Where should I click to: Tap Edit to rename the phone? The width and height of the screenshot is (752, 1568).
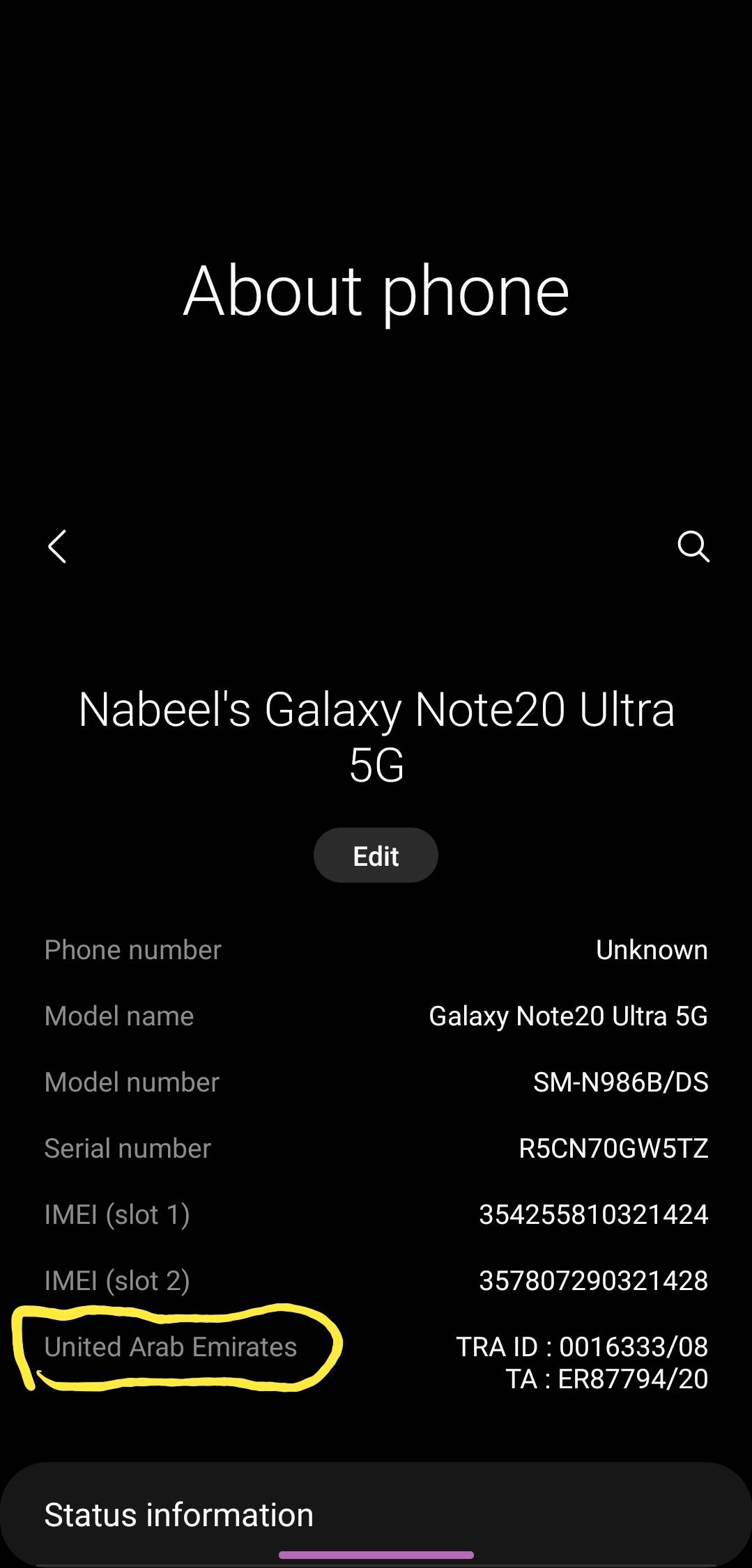(x=376, y=855)
